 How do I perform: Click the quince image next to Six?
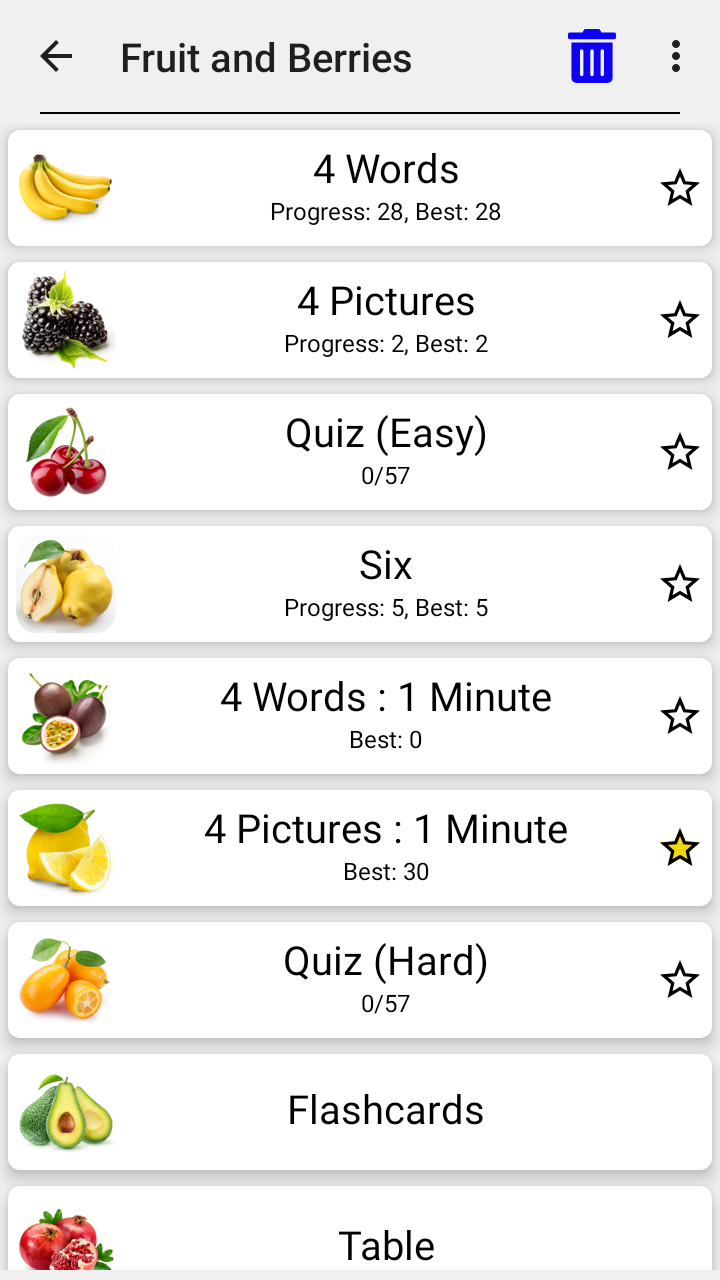click(65, 583)
